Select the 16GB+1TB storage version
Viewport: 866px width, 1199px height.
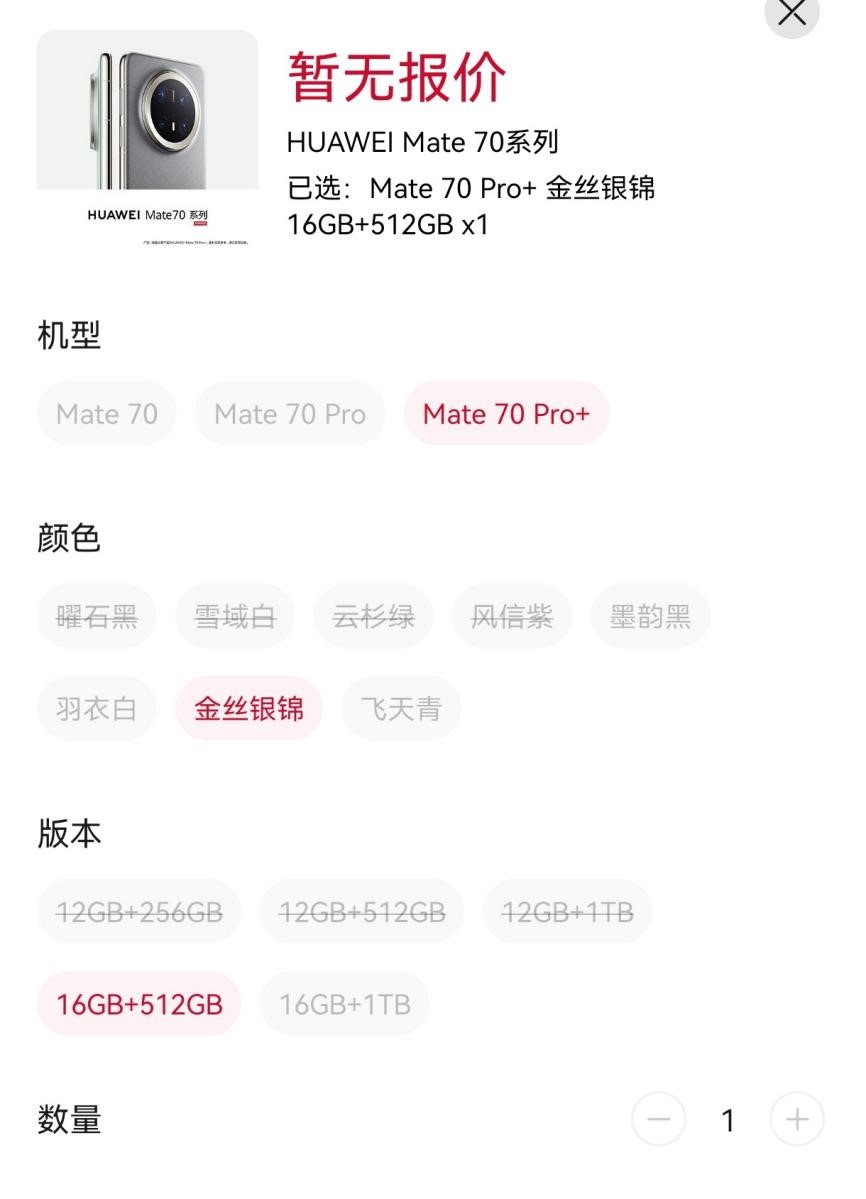(344, 1003)
